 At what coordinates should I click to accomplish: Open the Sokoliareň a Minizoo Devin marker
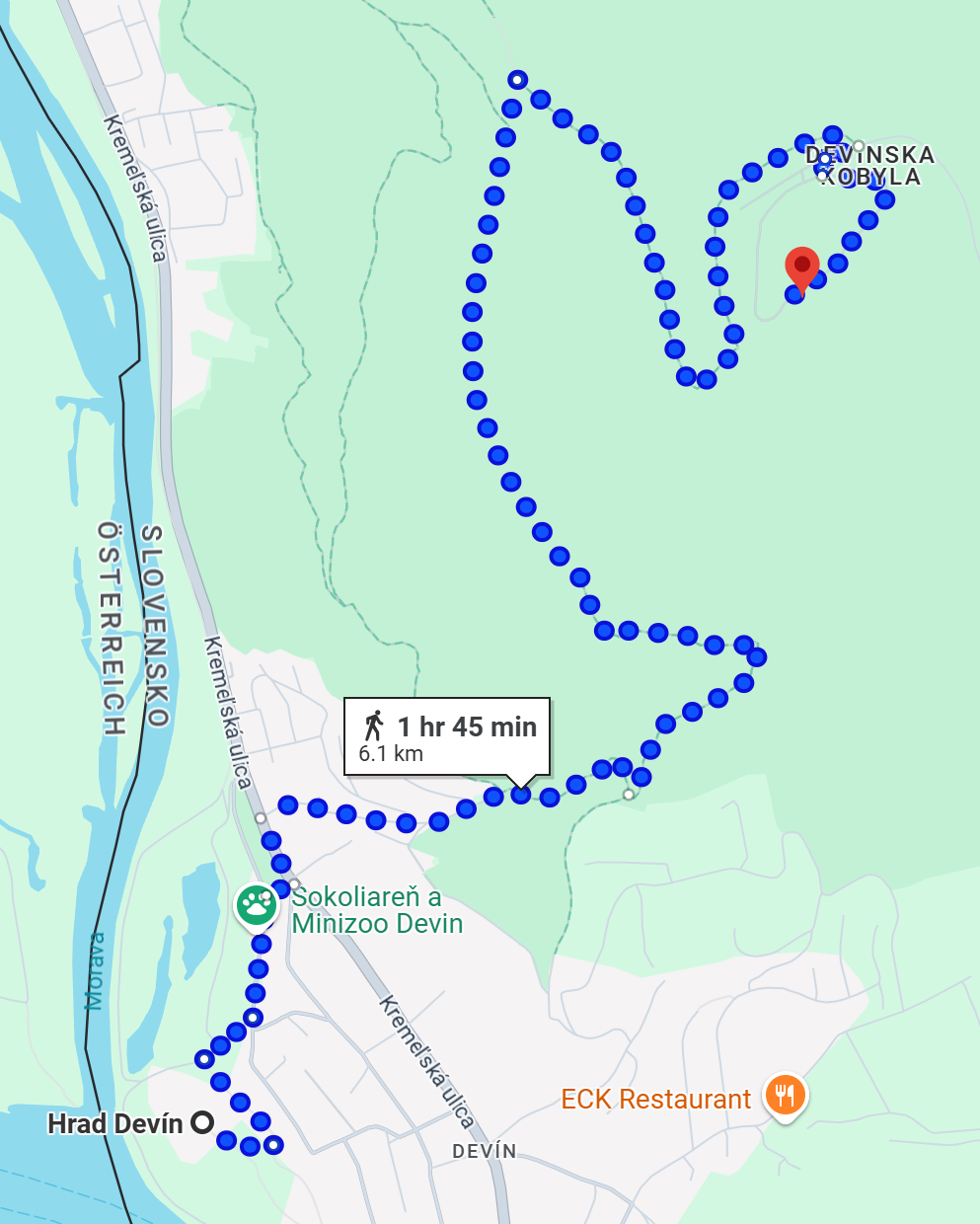pos(256,904)
